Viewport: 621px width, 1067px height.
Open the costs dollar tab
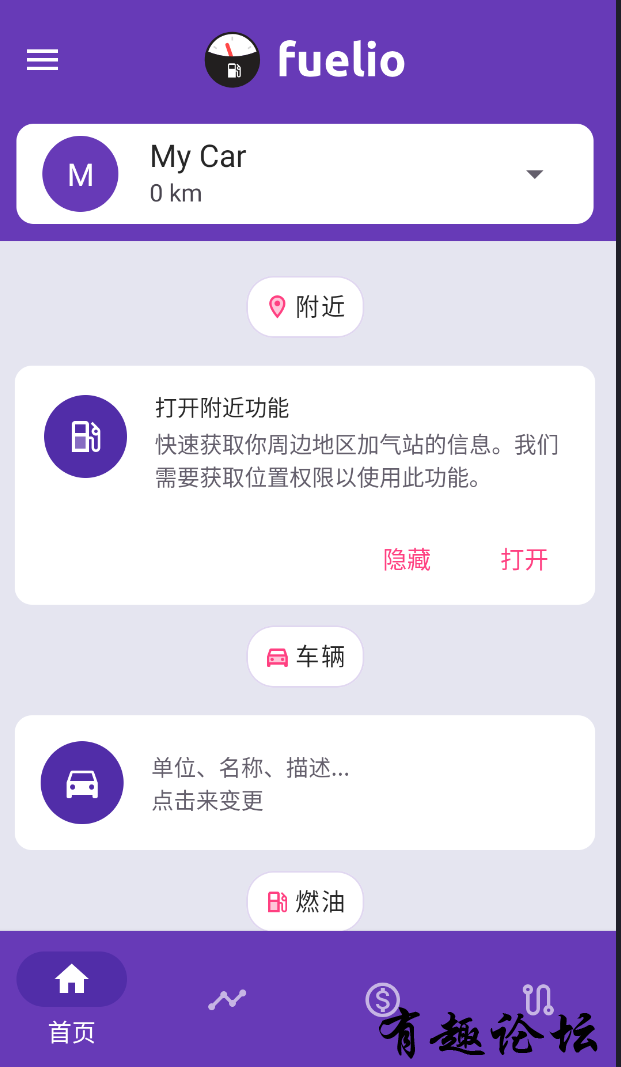tap(382, 998)
